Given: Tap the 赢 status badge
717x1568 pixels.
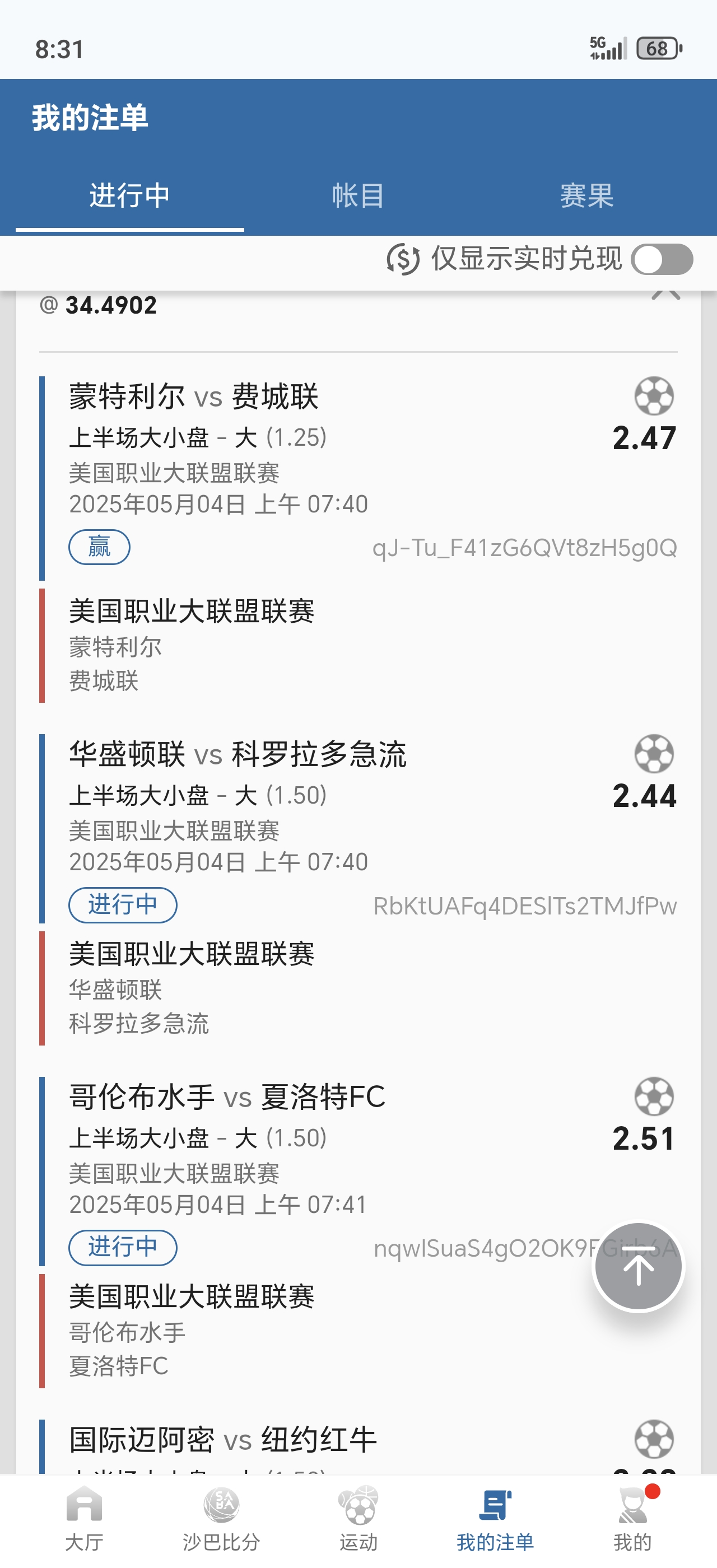Looking at the screenshot, I should tap(99, 547).
